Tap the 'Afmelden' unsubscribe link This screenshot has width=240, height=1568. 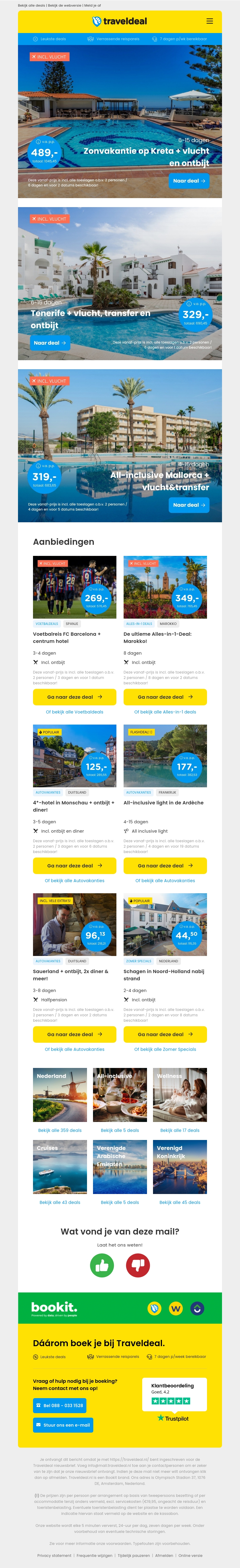pos(164,1555)
